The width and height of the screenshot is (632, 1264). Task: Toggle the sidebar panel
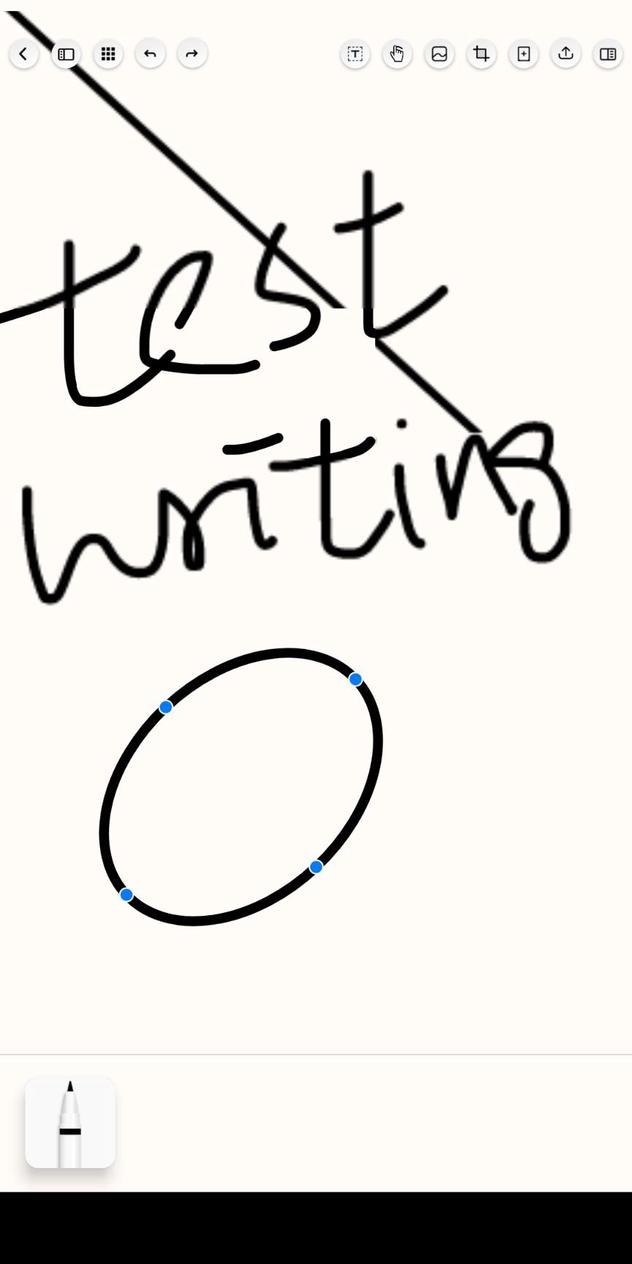click(66, 54)
